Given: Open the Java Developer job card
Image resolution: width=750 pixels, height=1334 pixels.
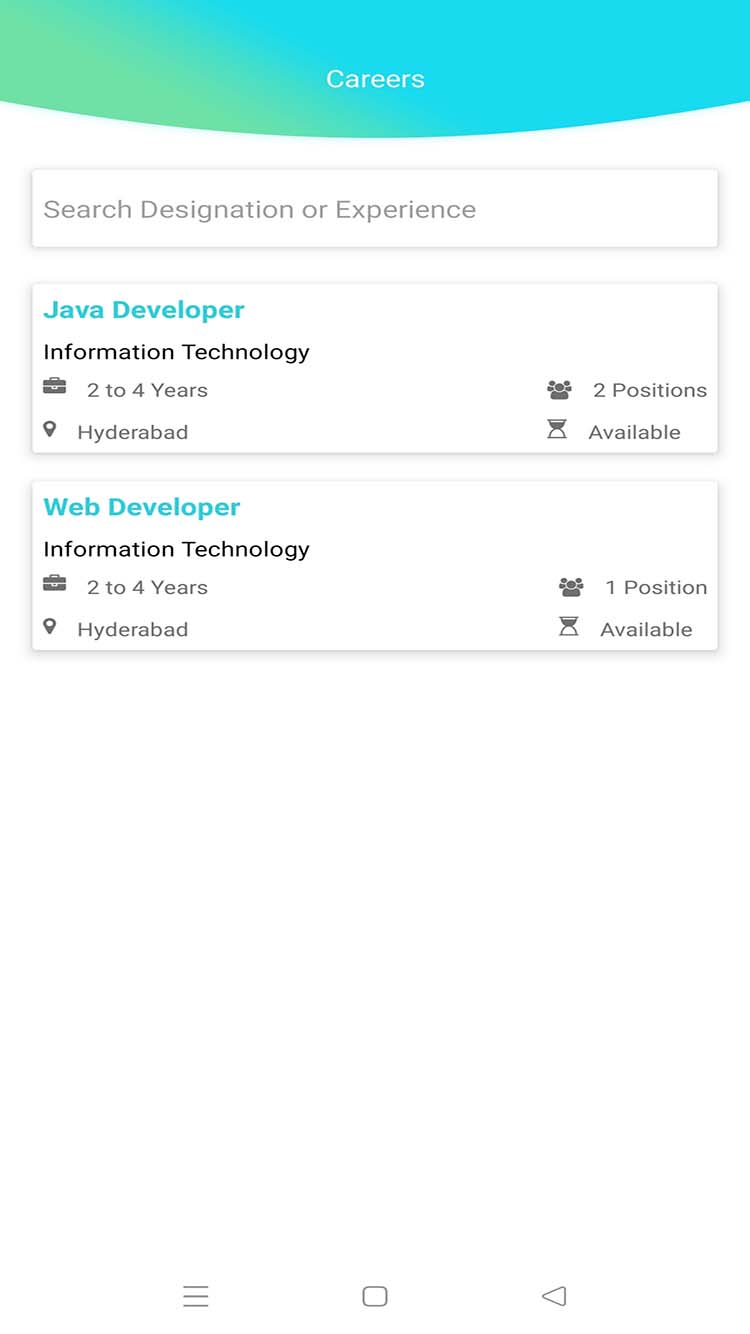Looking at the screenshot, I should tap(374, 368).
